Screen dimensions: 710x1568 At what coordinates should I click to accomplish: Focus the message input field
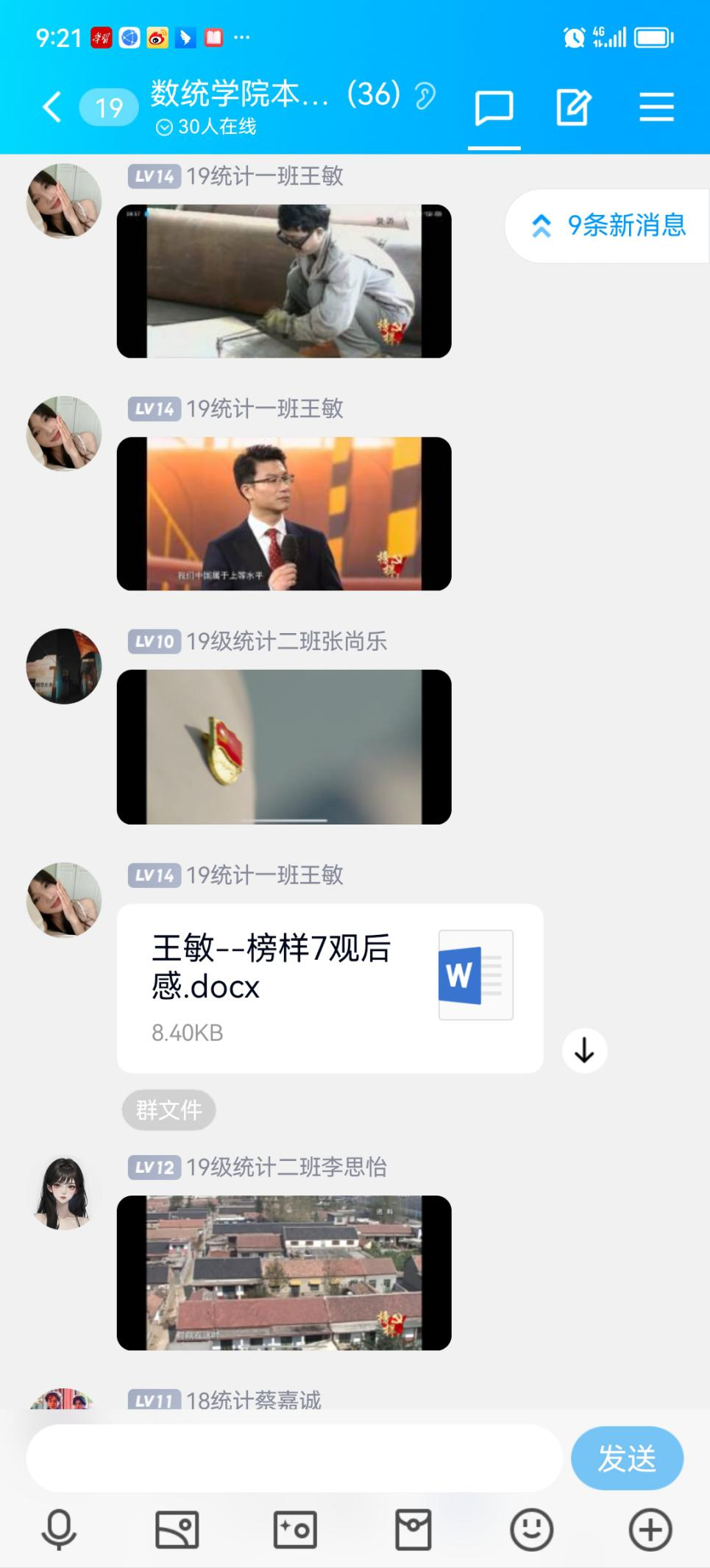(x=294, y=1458)
